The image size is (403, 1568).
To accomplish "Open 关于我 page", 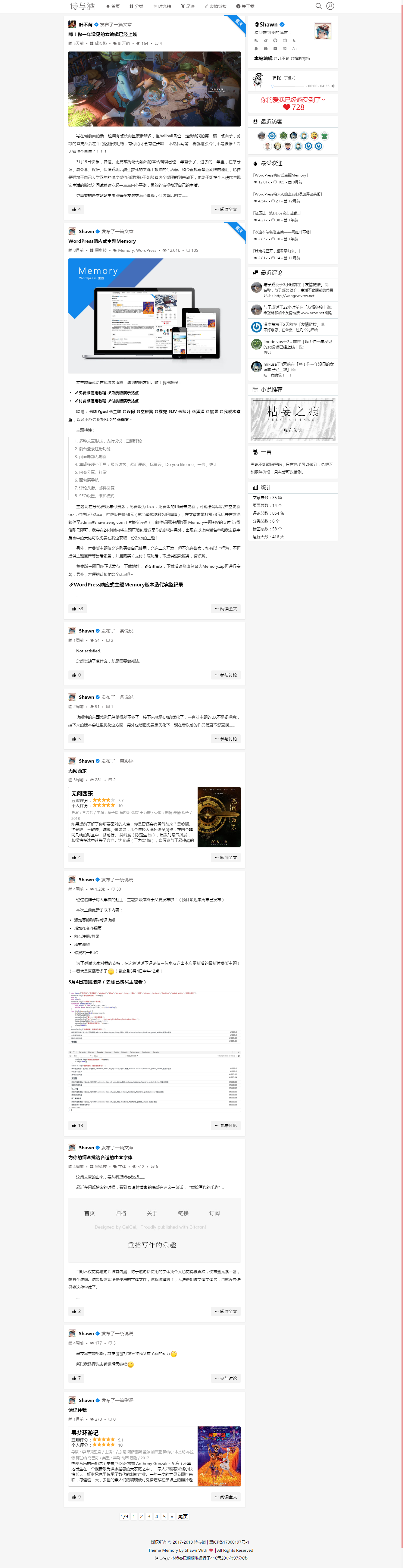I will 245,7.
